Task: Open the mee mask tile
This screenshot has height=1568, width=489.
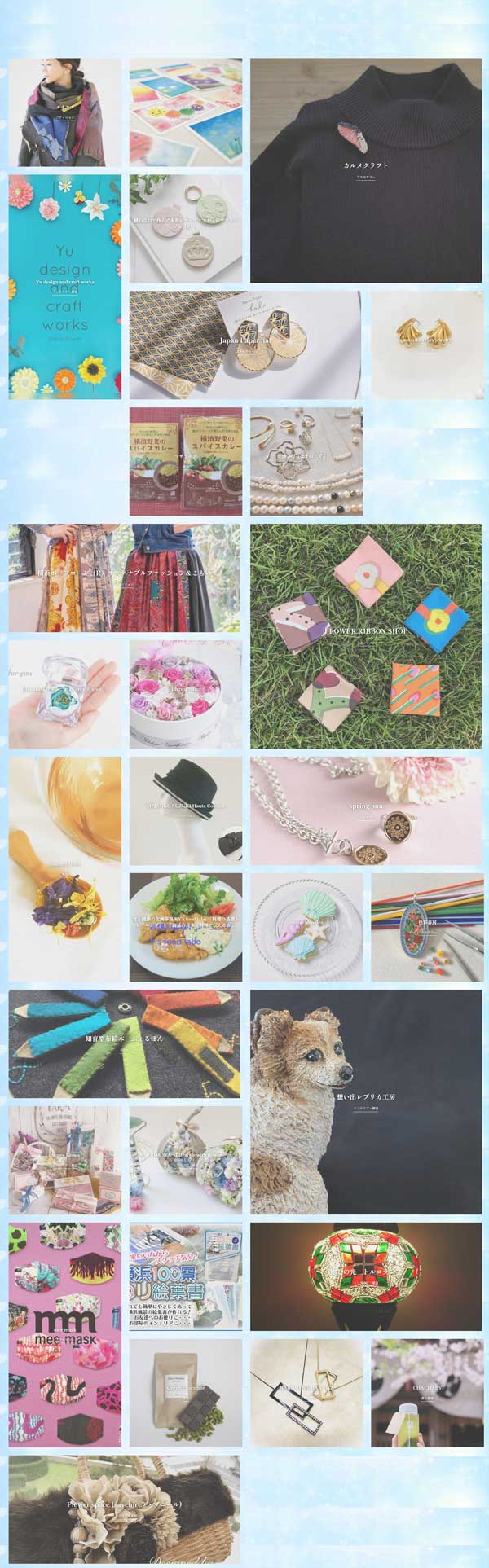Action: tap(65, 1334)
